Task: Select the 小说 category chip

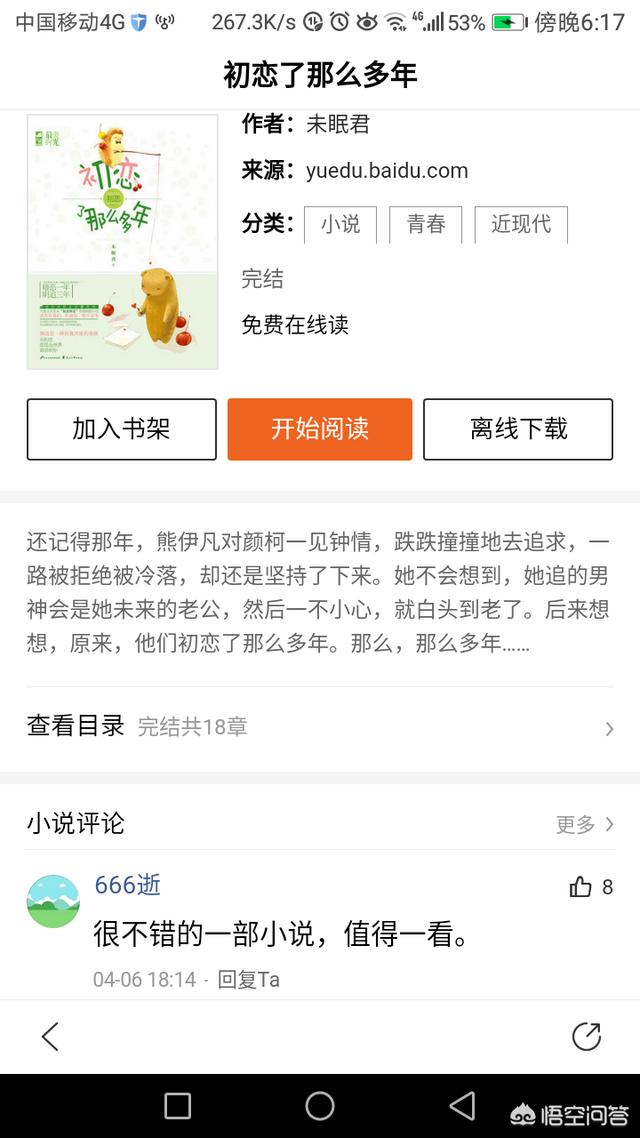Action: click(340, 224)
